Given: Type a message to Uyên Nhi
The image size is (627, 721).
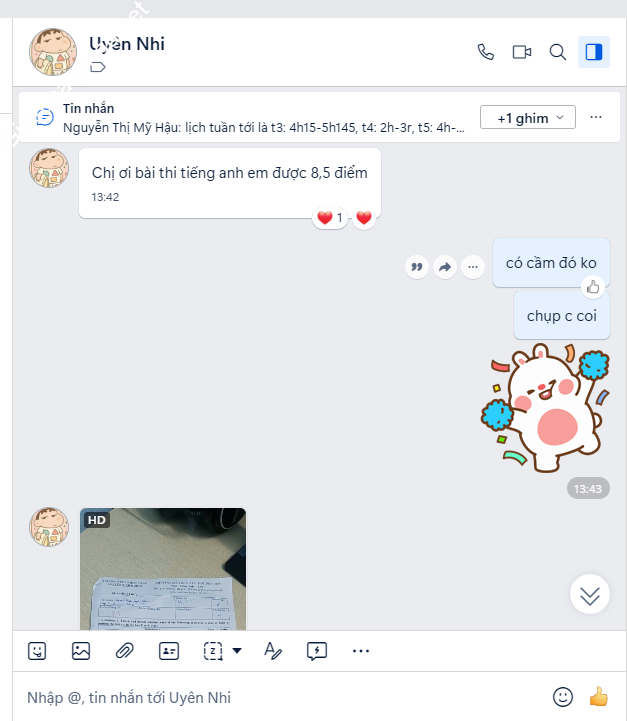Looking at the screenshot, I should (x=280, y=697).
